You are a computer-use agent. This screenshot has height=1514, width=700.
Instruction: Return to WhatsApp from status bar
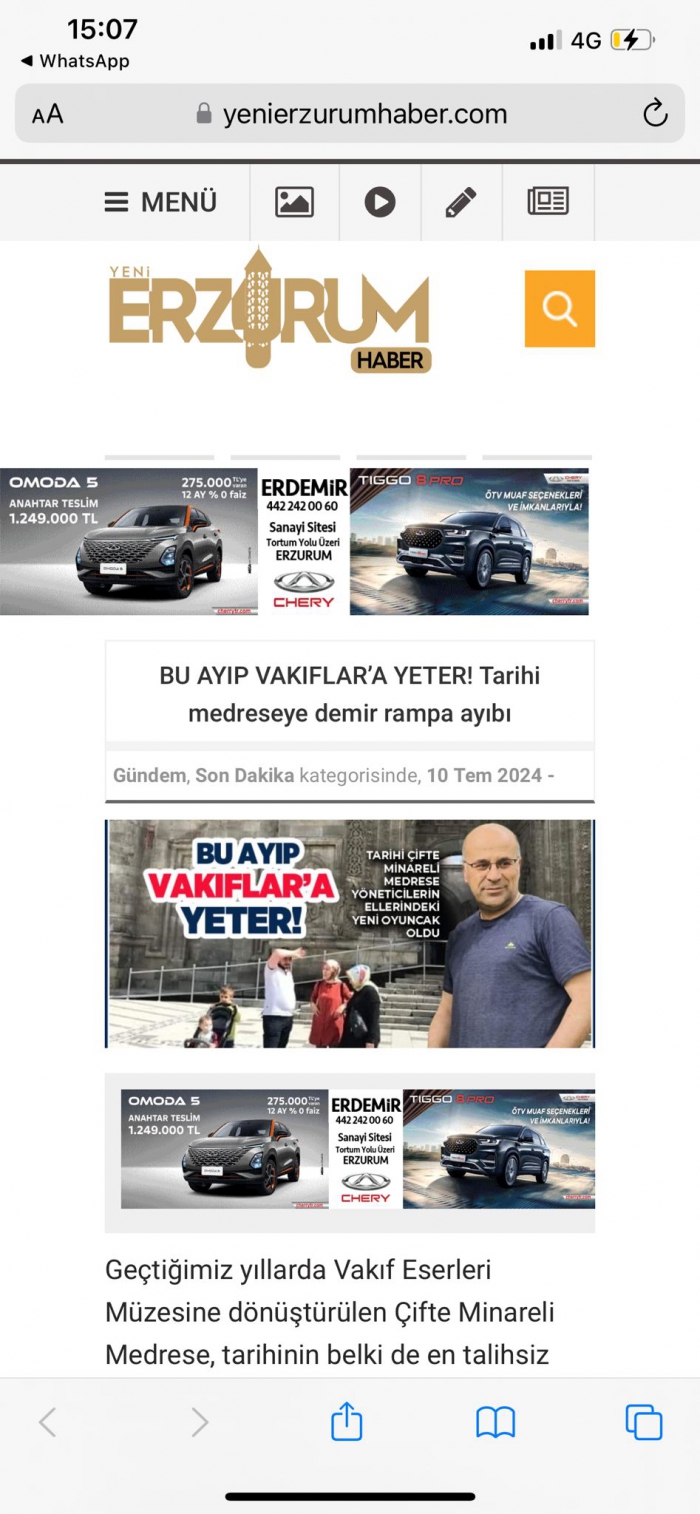[x=75, y=61]
